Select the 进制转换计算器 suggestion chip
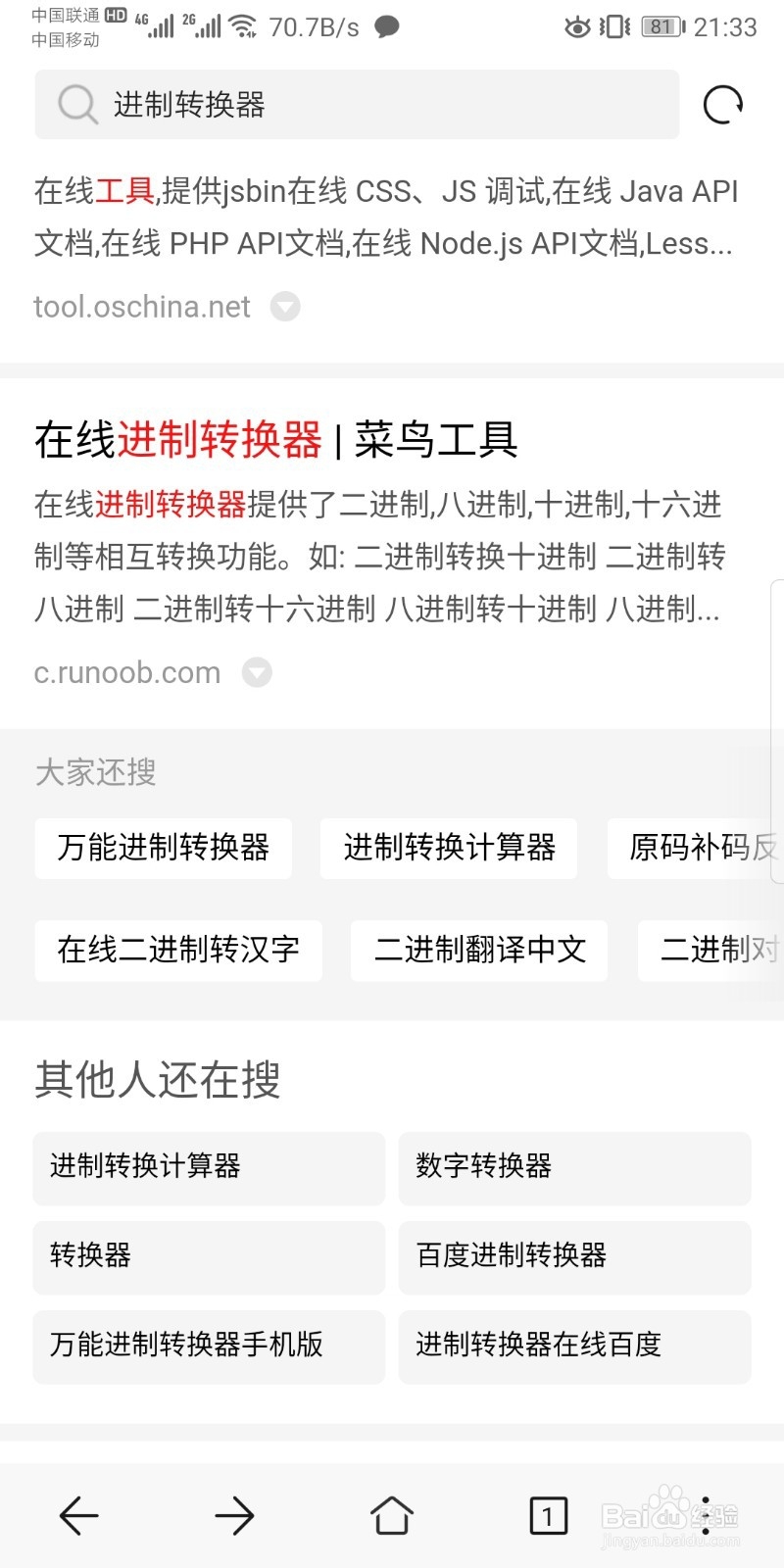 448,849
